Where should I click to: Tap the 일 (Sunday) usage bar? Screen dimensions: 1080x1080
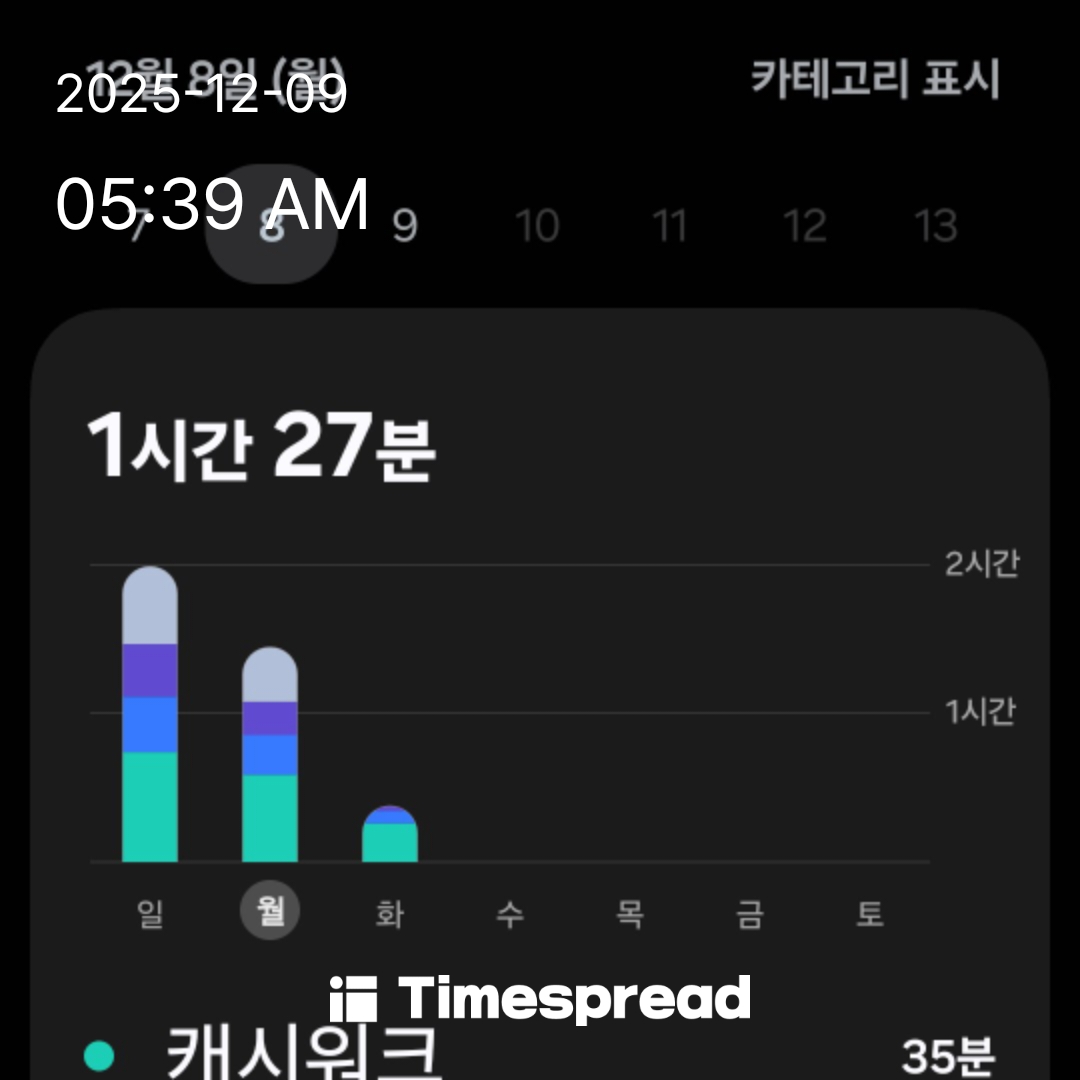tap(150, 715)
